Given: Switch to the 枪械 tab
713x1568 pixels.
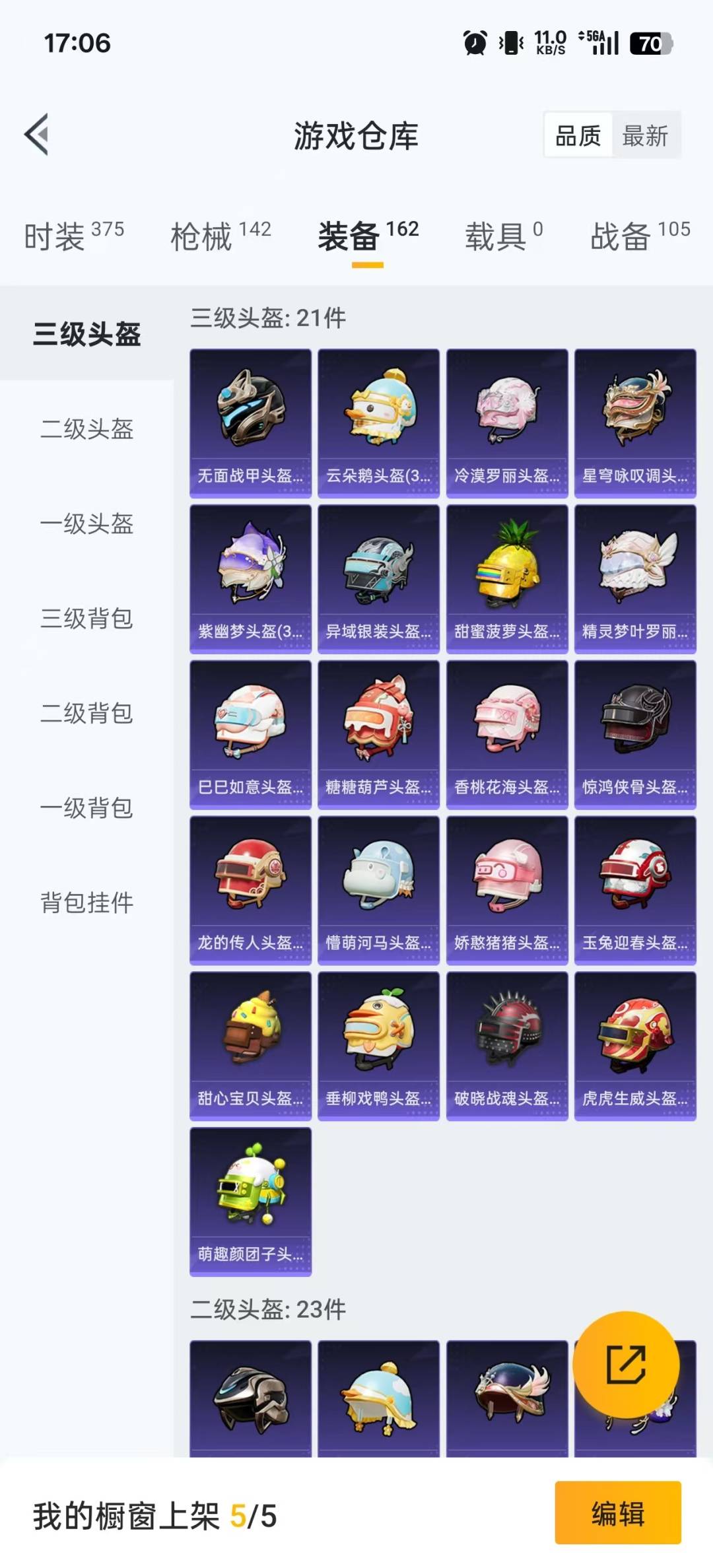Looking at the screenshot, I should [221, 236].
